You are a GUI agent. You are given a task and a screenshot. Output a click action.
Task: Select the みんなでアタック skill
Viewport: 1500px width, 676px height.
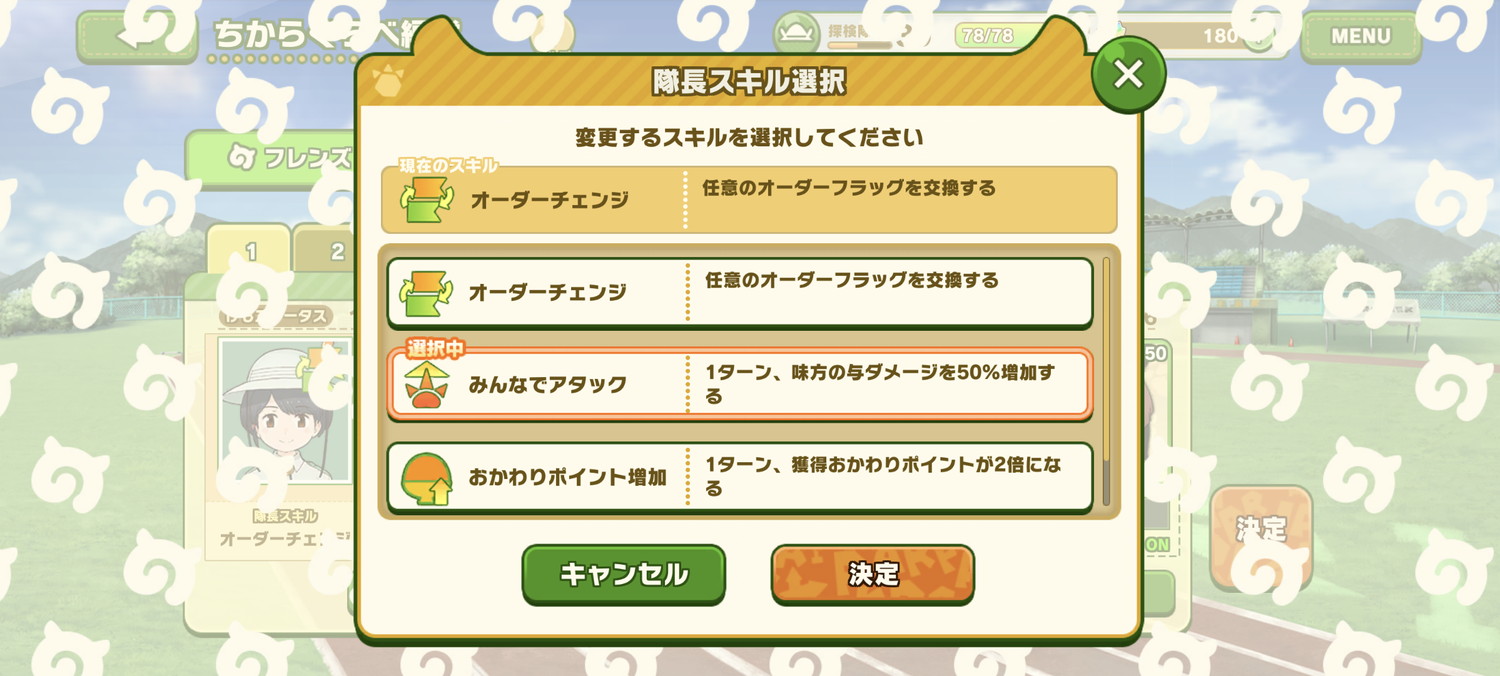[x=739, y=384]
